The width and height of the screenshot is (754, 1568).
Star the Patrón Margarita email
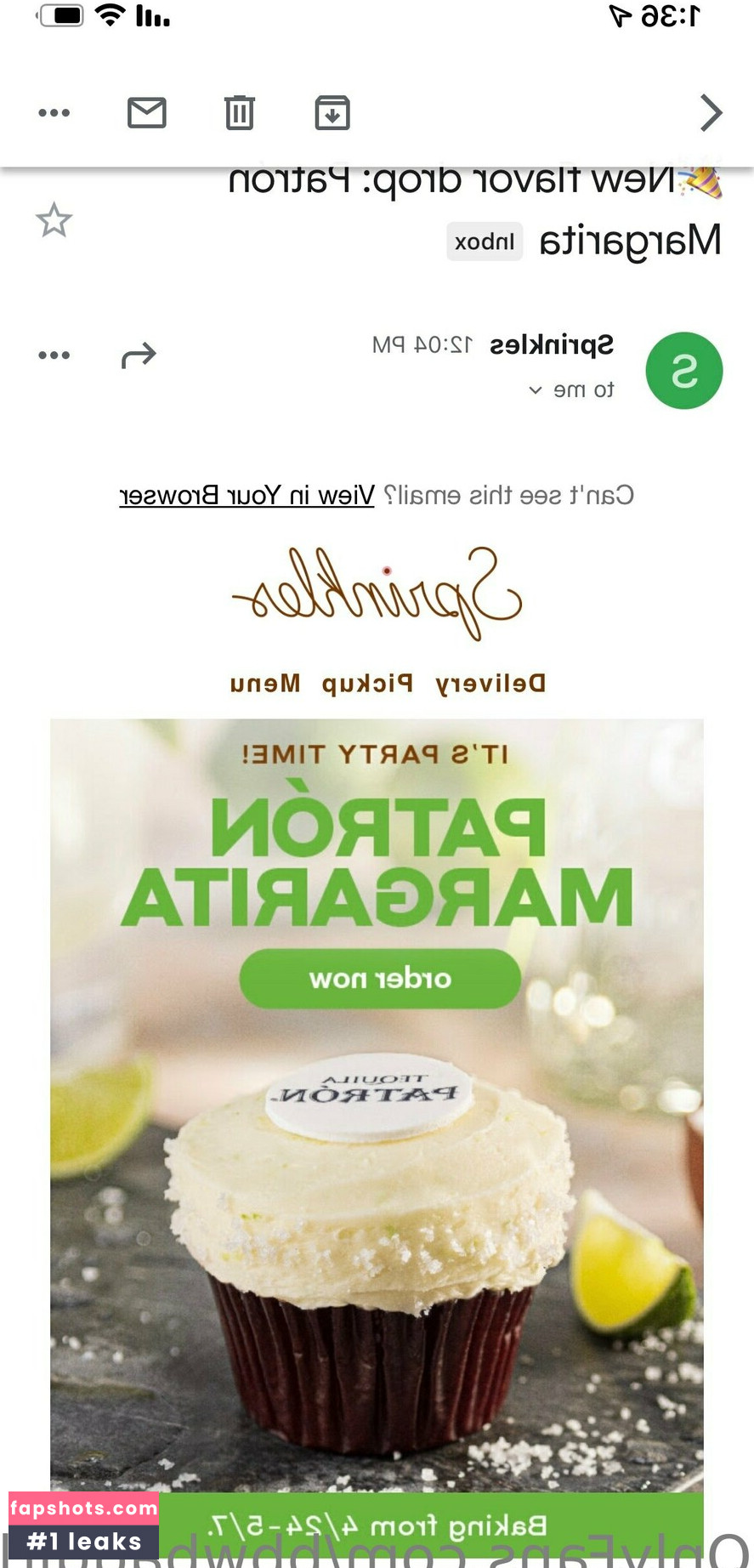tap(54, 220)
